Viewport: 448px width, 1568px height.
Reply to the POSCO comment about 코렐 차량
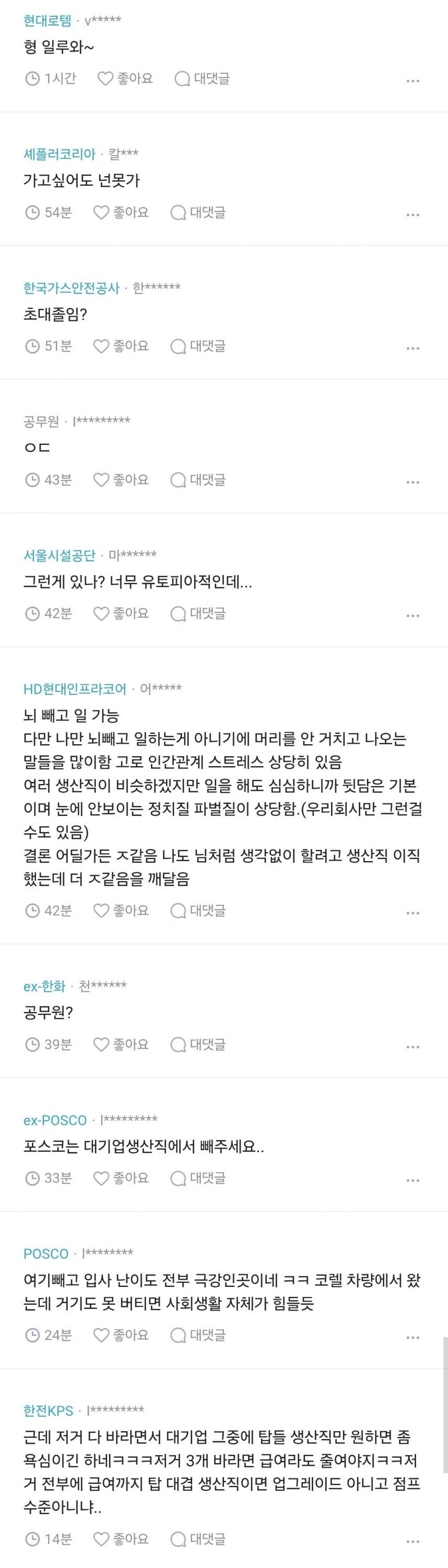[198, 1335]
